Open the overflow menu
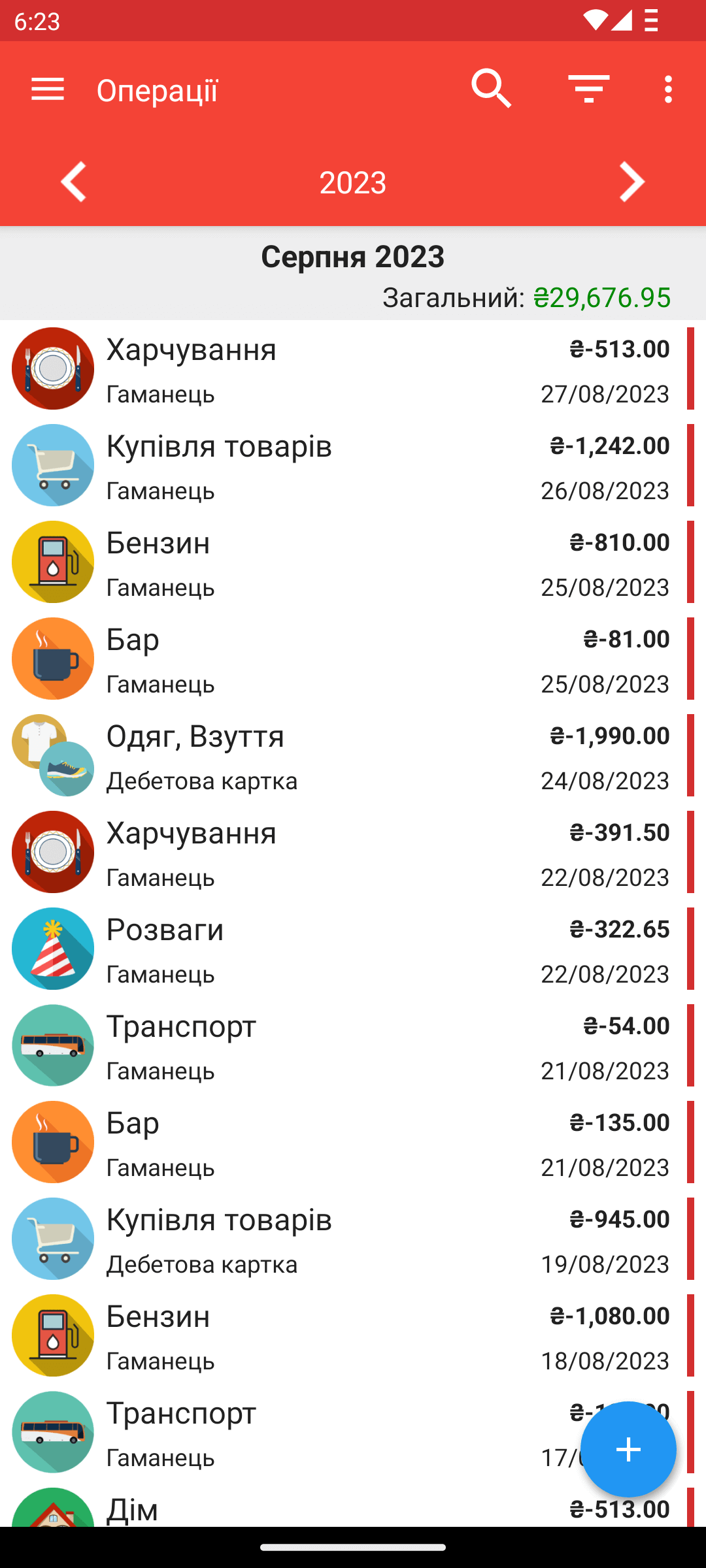This screenshot has height=1568, width=706. pos(667,89)
